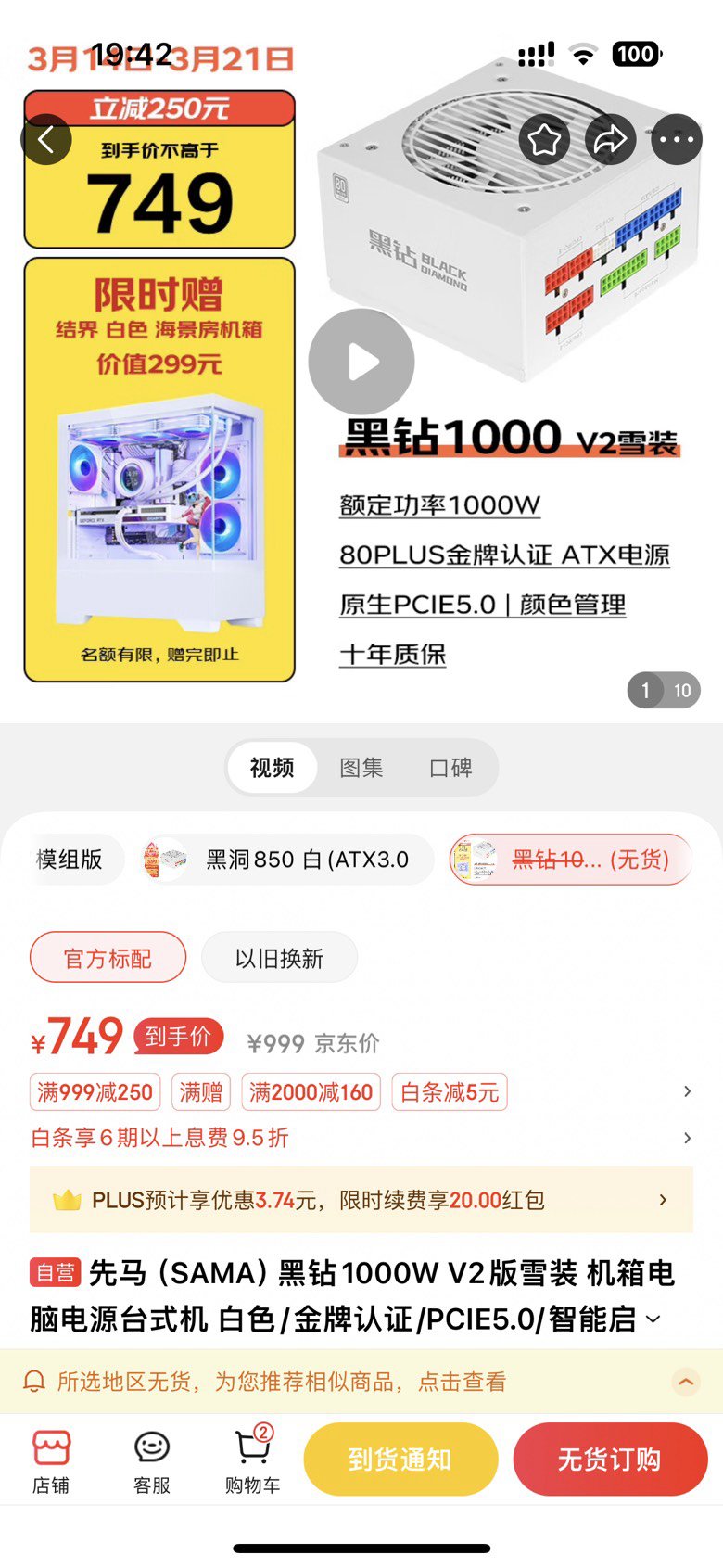Viewport: 723px width, 1568px height.
Task: Switch to the 图集 tab
Action: pyautogui.click(x=361, y=768)
